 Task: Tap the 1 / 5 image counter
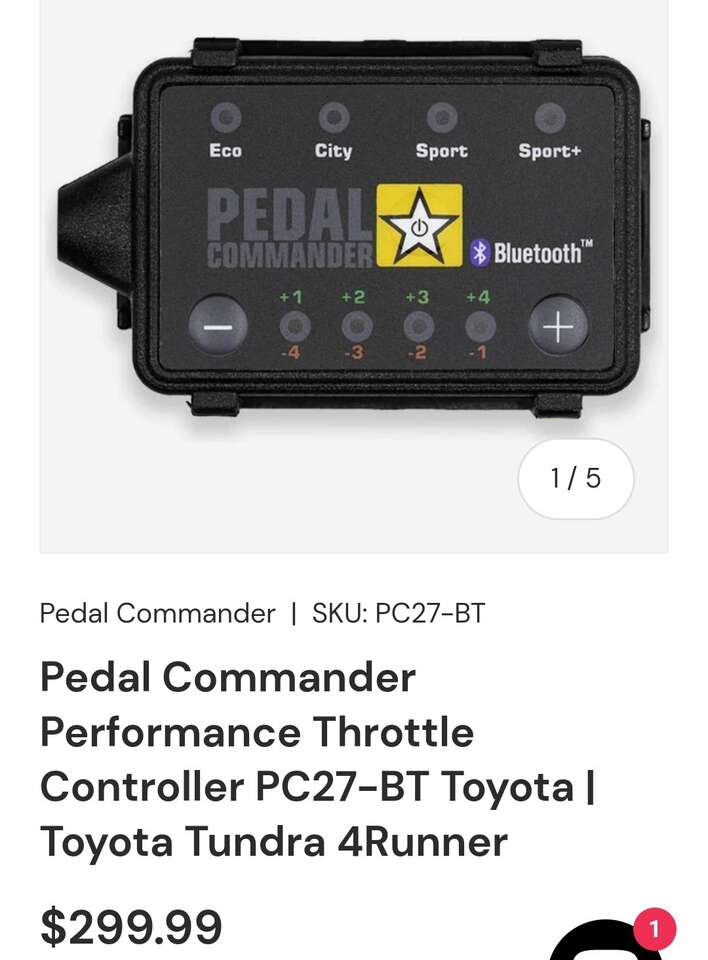[x=575, y=479]
